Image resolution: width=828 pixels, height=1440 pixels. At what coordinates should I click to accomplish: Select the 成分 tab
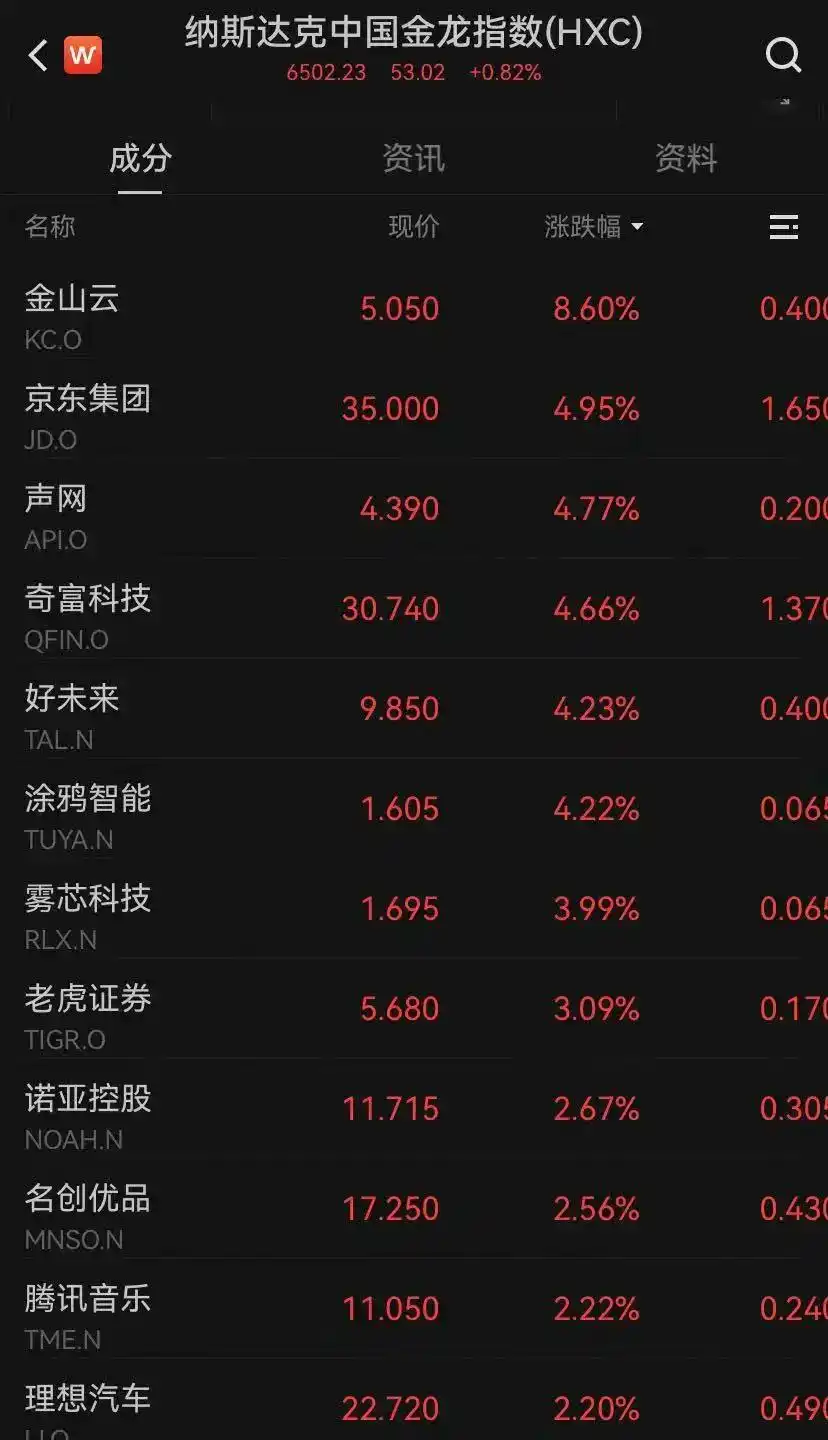pyautogui.click(x=140, y=159)
